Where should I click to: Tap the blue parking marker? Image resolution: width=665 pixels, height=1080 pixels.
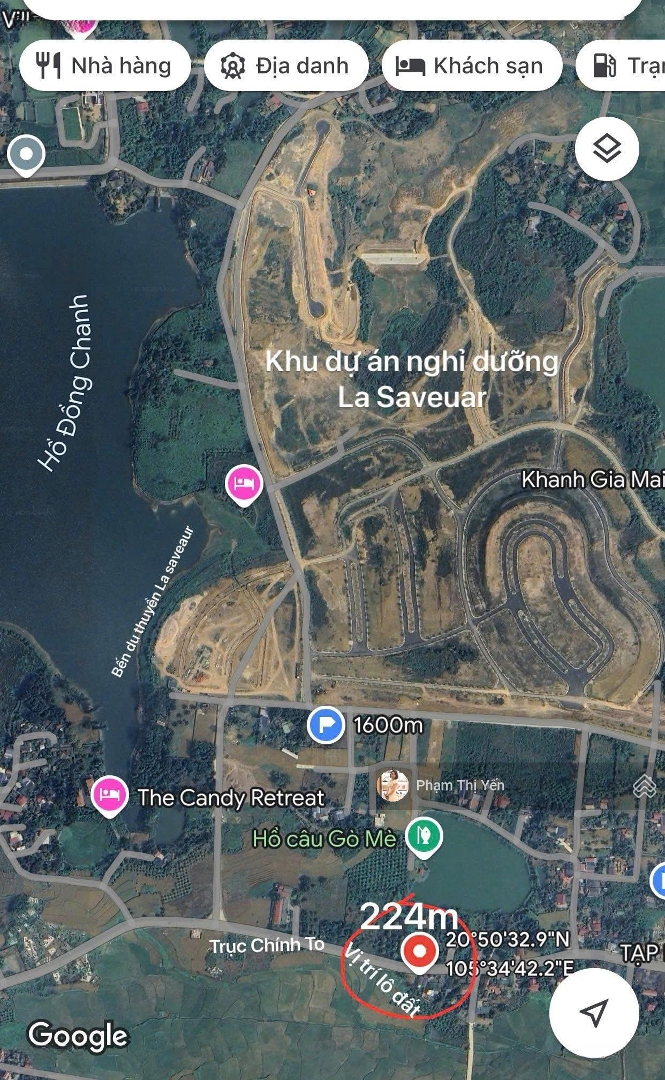[325, 724]
